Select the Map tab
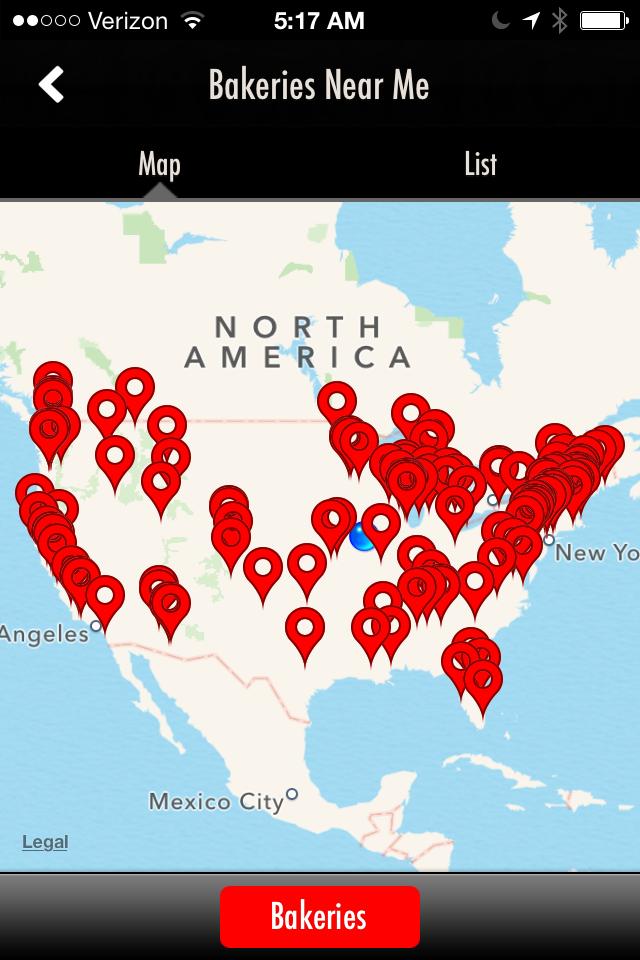The width and height of the screenshot is (640, 960). click(159, 164)
